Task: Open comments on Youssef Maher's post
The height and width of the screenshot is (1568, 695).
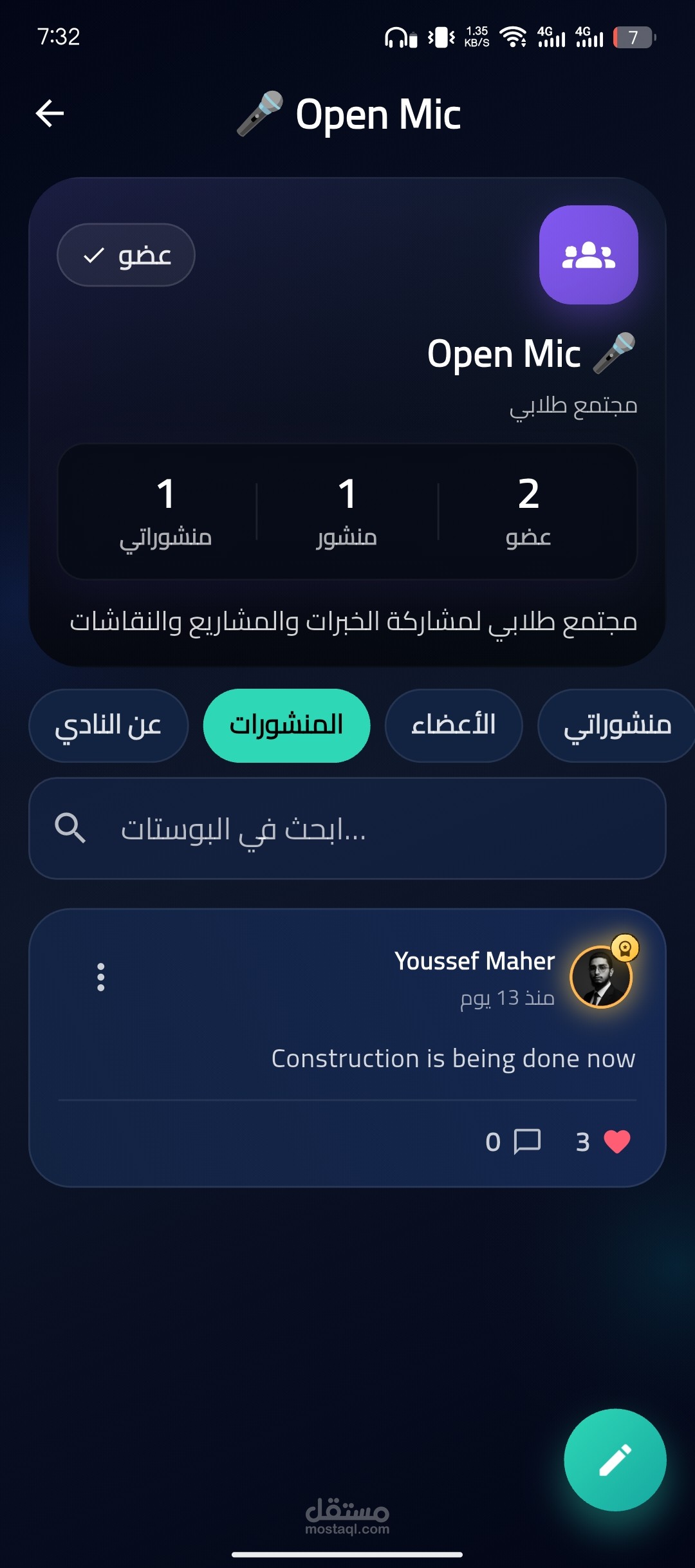Action: coord(526,1142)
